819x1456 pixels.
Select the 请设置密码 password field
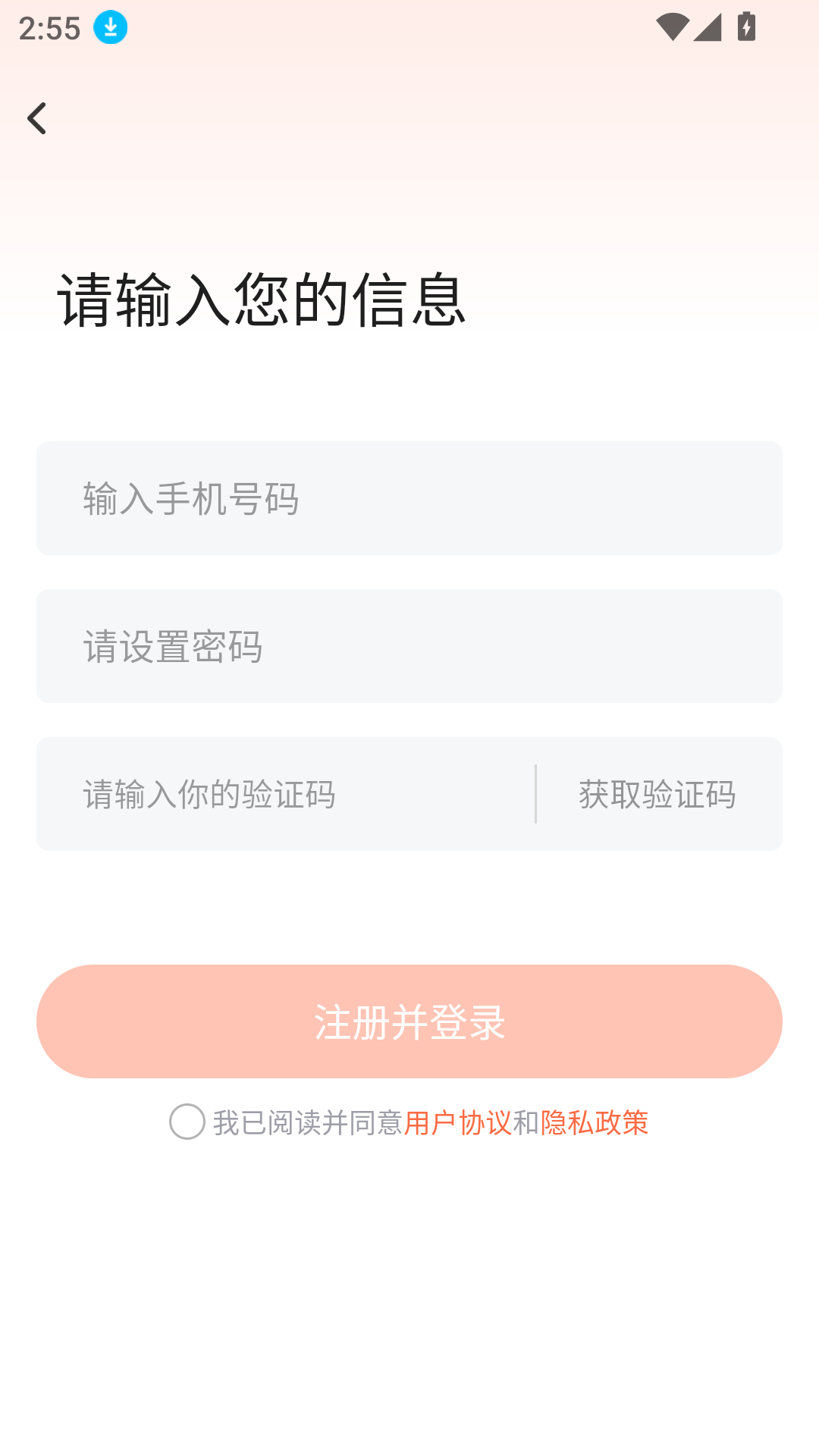click(409, 646)
